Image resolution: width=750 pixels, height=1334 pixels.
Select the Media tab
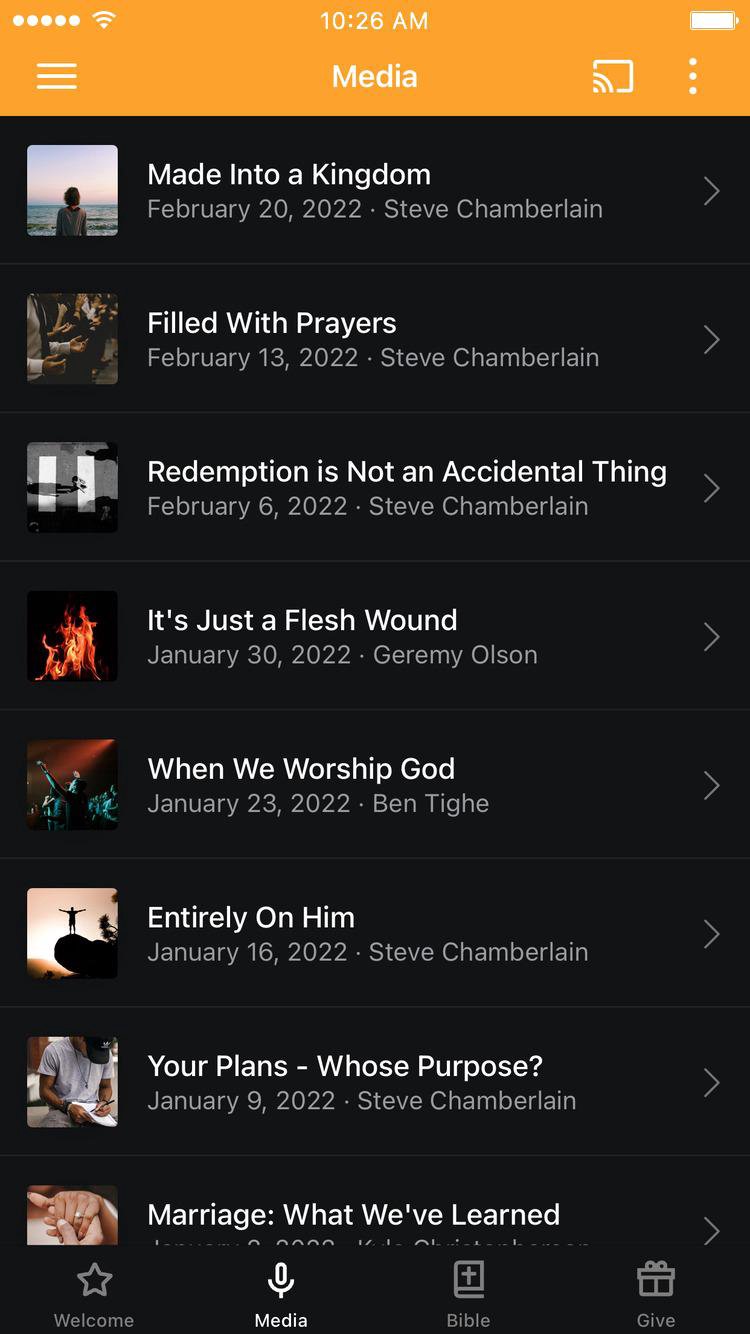pos(281,1294)
